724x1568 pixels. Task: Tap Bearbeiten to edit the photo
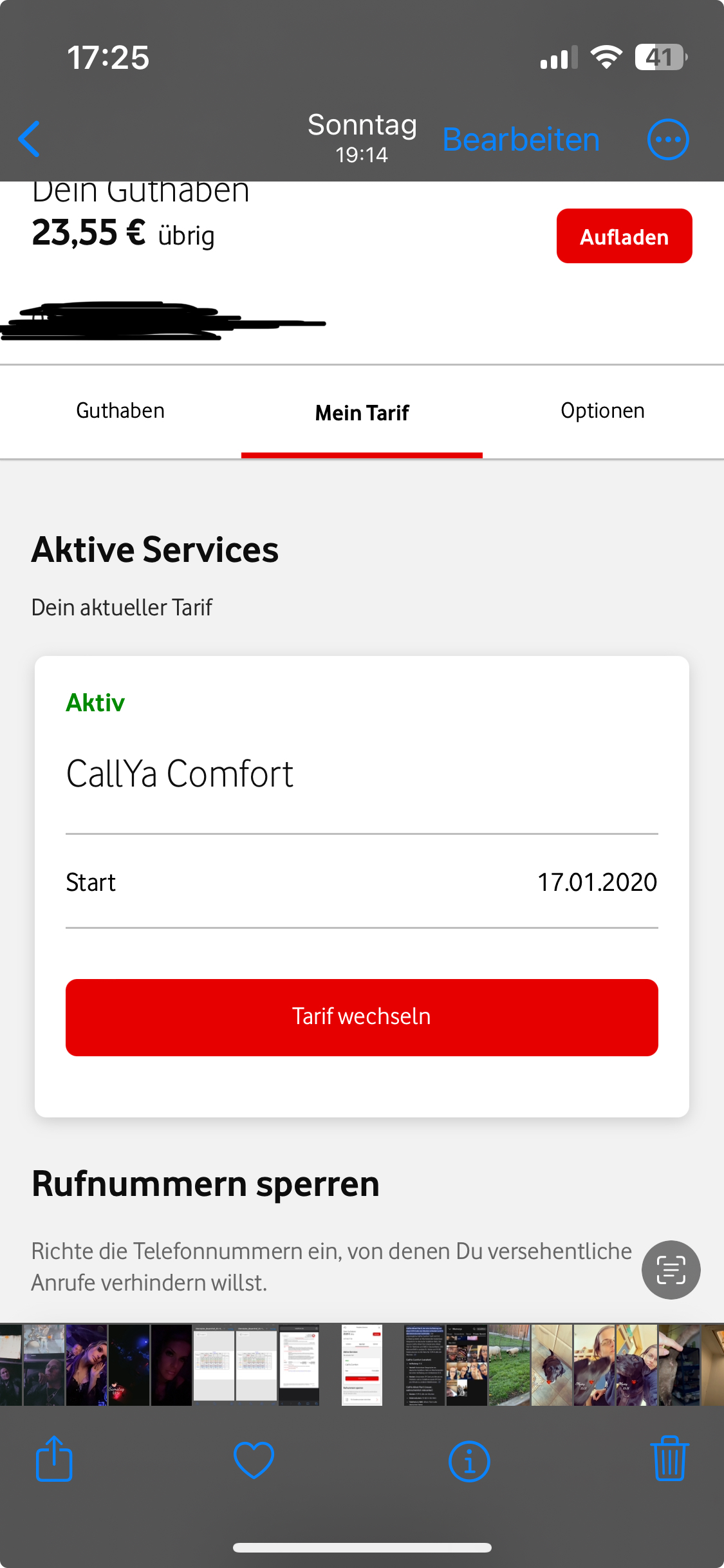click(x=521, y=139)
